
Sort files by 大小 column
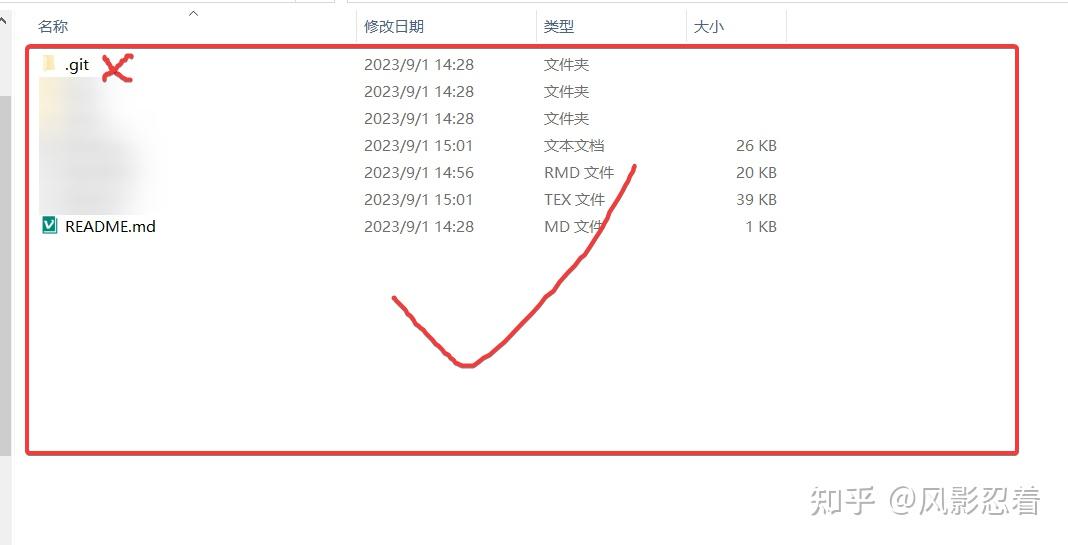click(x=708, y=27)
